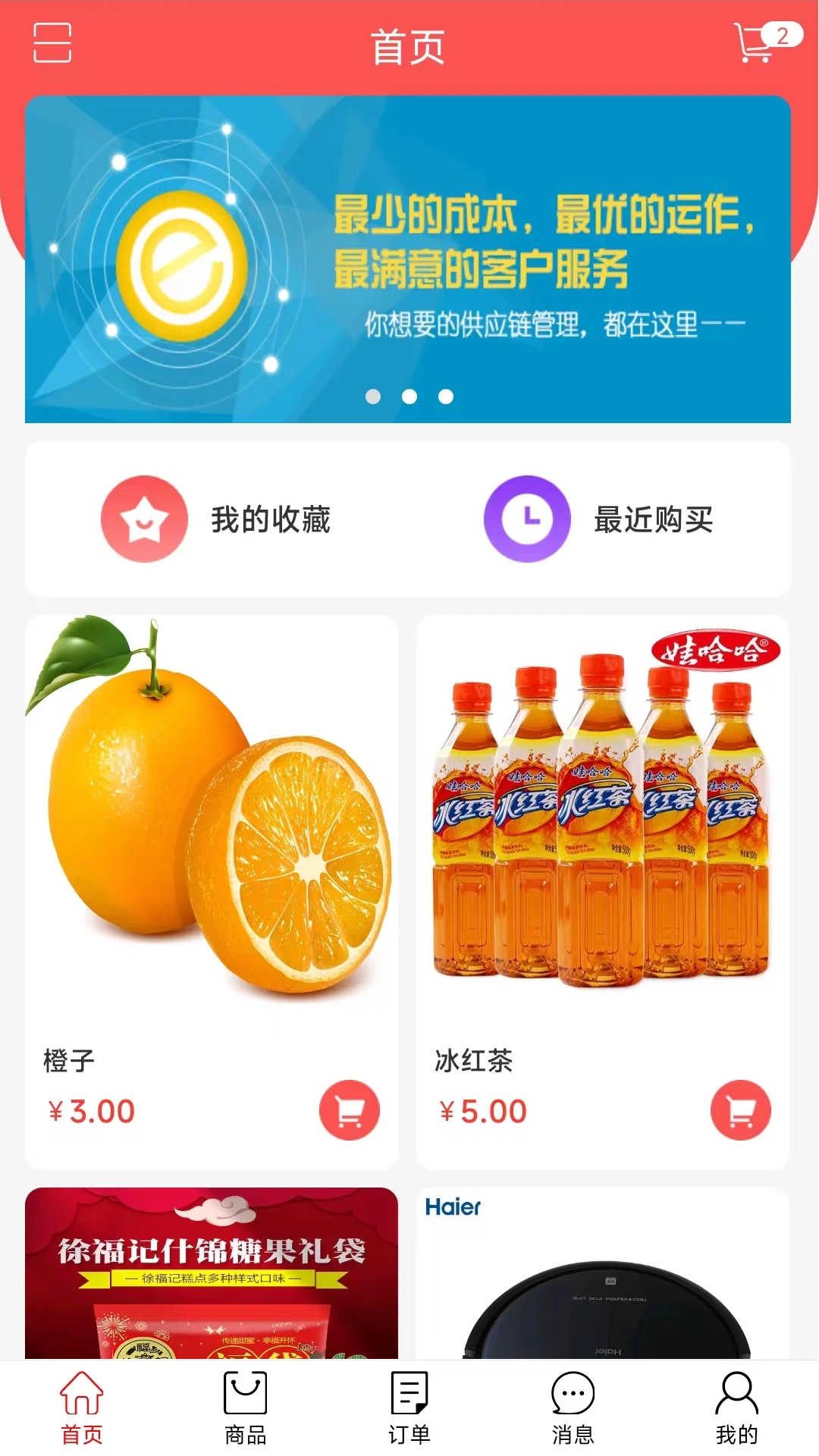Open 最近购买 recent purchases

599,519
